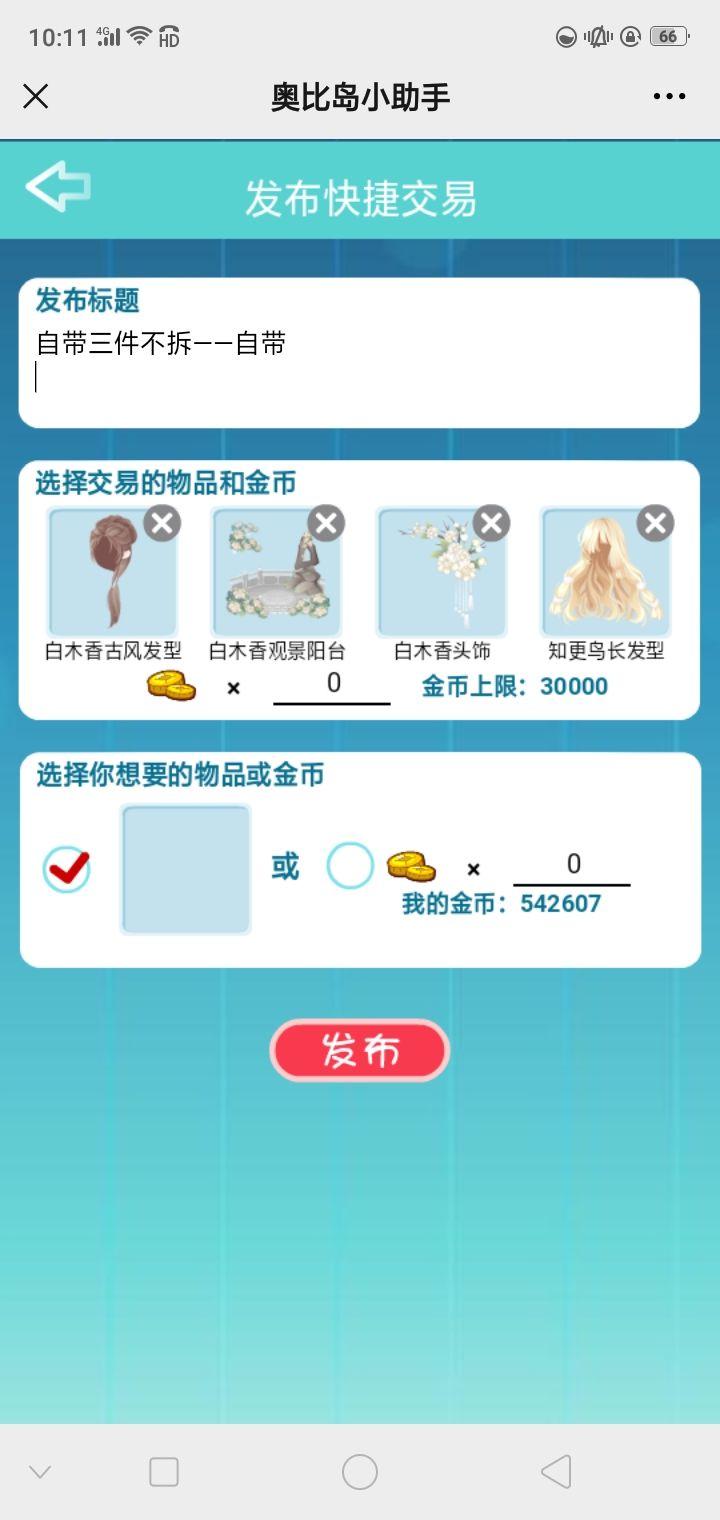This screenshot has width=720, height=1520.
Task: Close the 奥比岛小助手 mini program
Action: [x=36, y=96]
